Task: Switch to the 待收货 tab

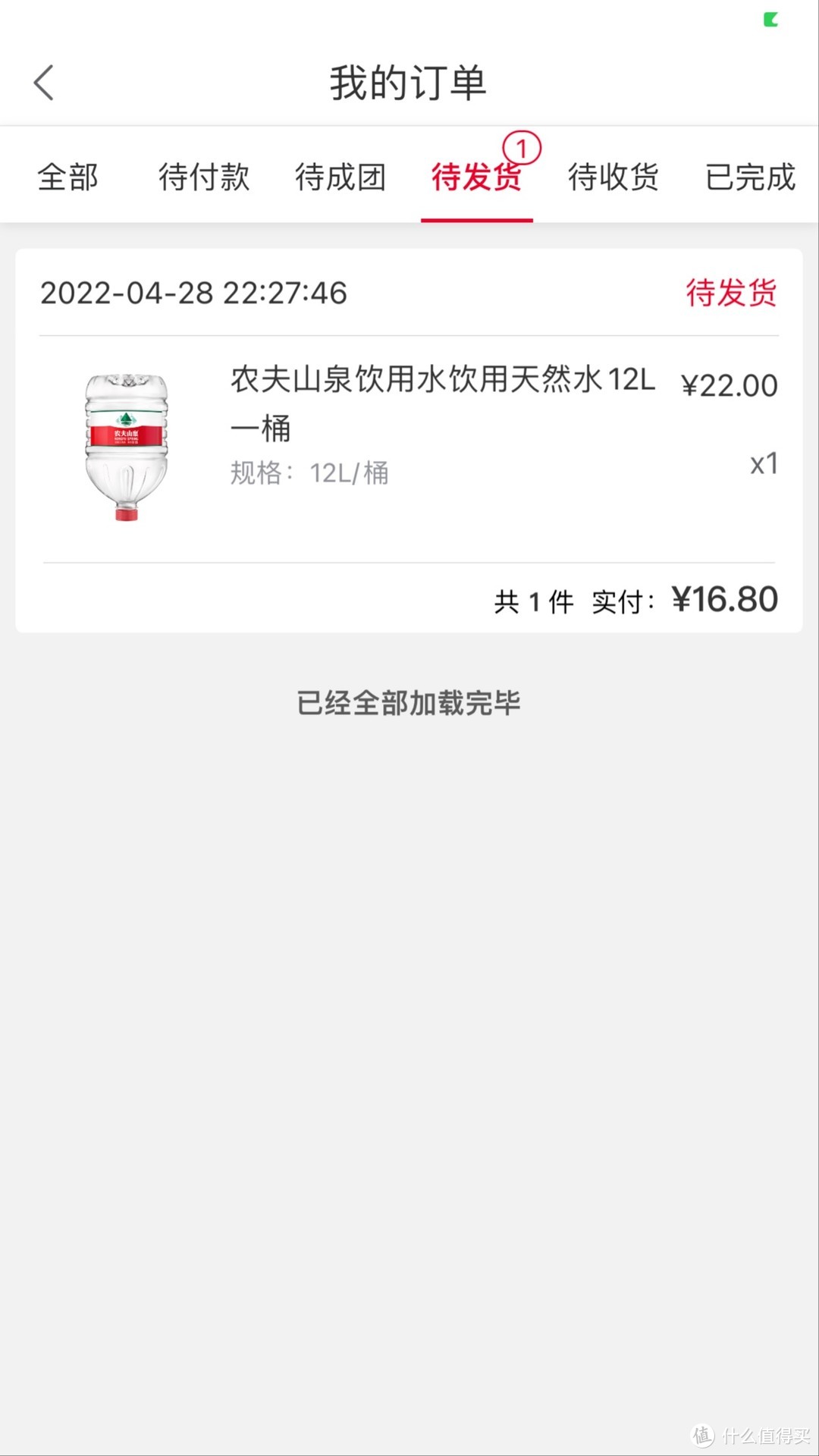Action: (613, 177)
